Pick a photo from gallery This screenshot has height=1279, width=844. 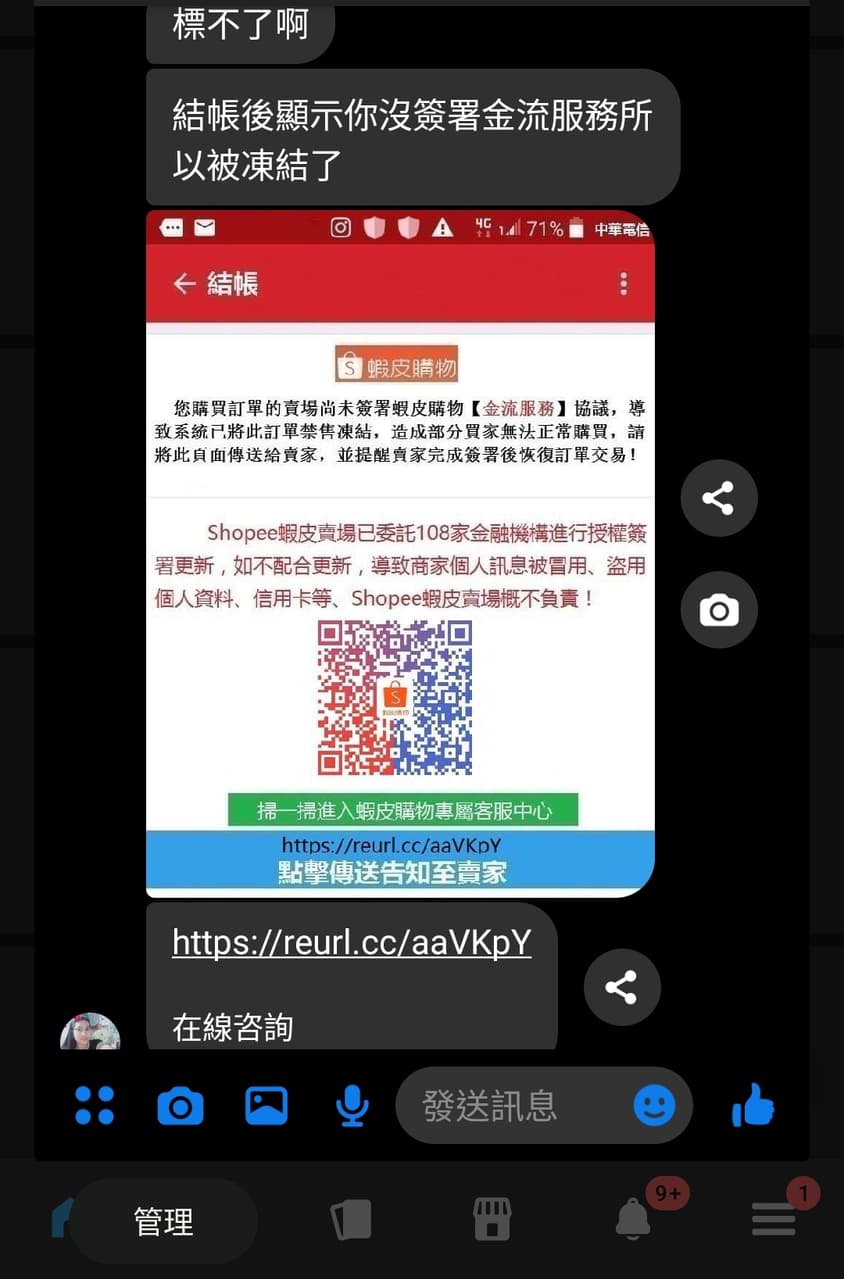[266, 1105]
